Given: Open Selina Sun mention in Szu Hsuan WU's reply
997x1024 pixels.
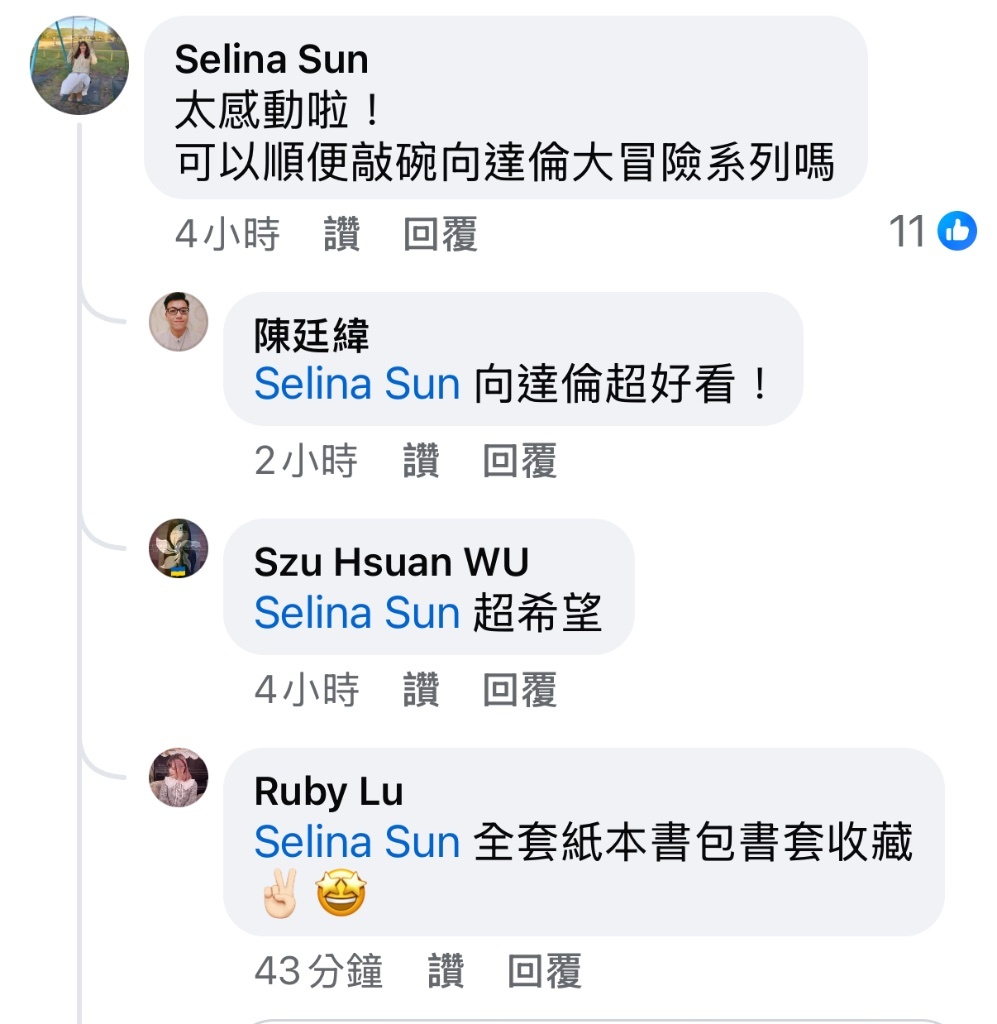Looking at the screenshot, I should [356, 613].
